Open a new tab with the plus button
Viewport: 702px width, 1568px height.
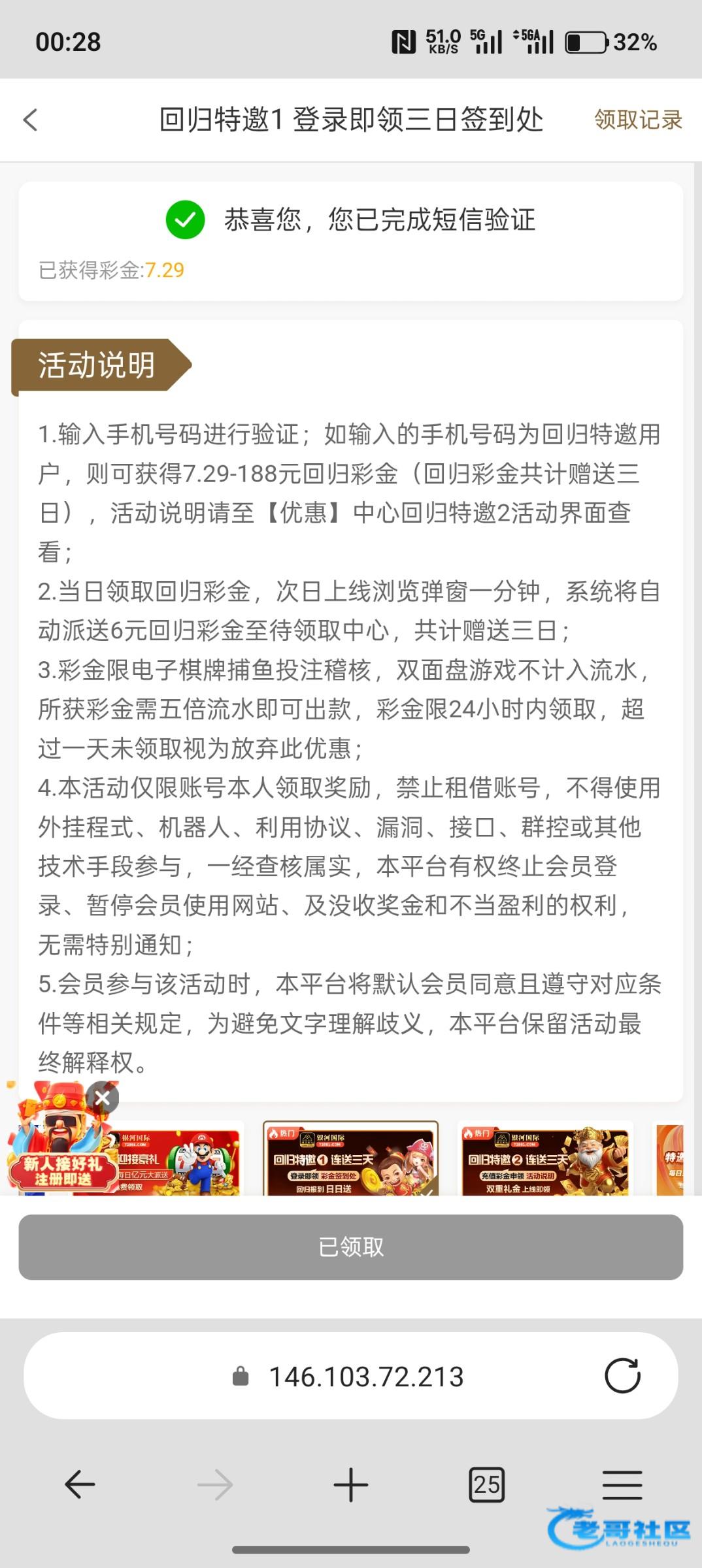point(351,1484)
